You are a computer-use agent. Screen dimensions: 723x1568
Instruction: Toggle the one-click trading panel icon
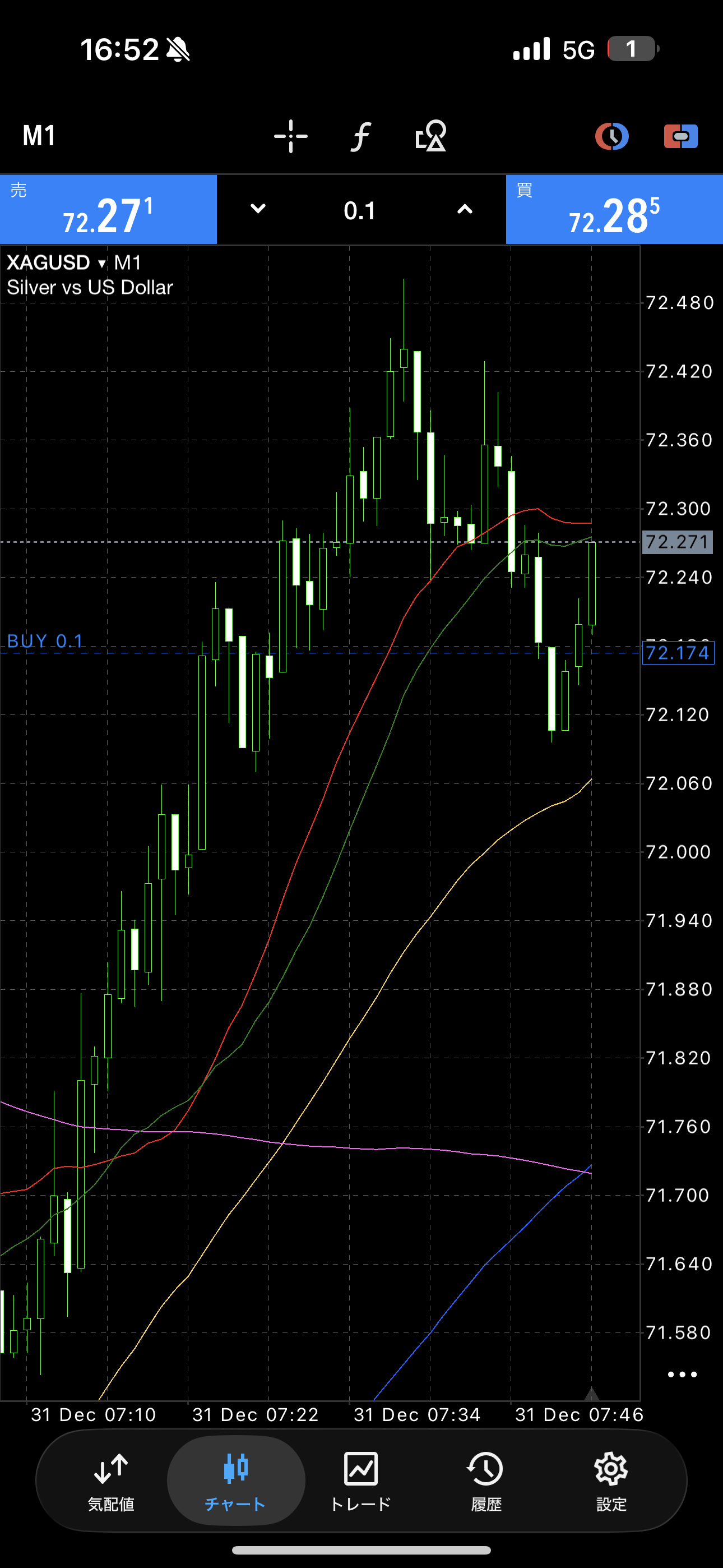click(680, 136)
